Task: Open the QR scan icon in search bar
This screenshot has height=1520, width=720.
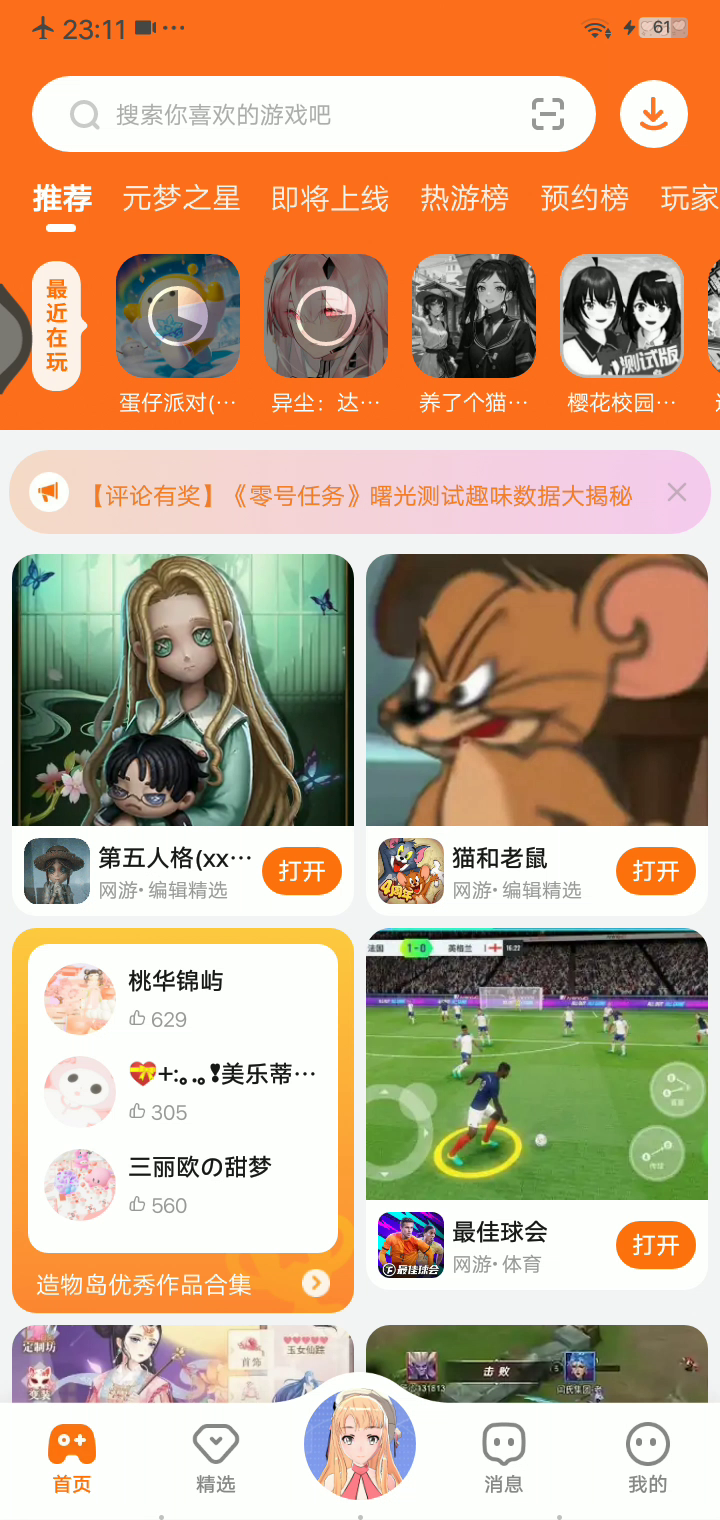Action: (547, 115)
